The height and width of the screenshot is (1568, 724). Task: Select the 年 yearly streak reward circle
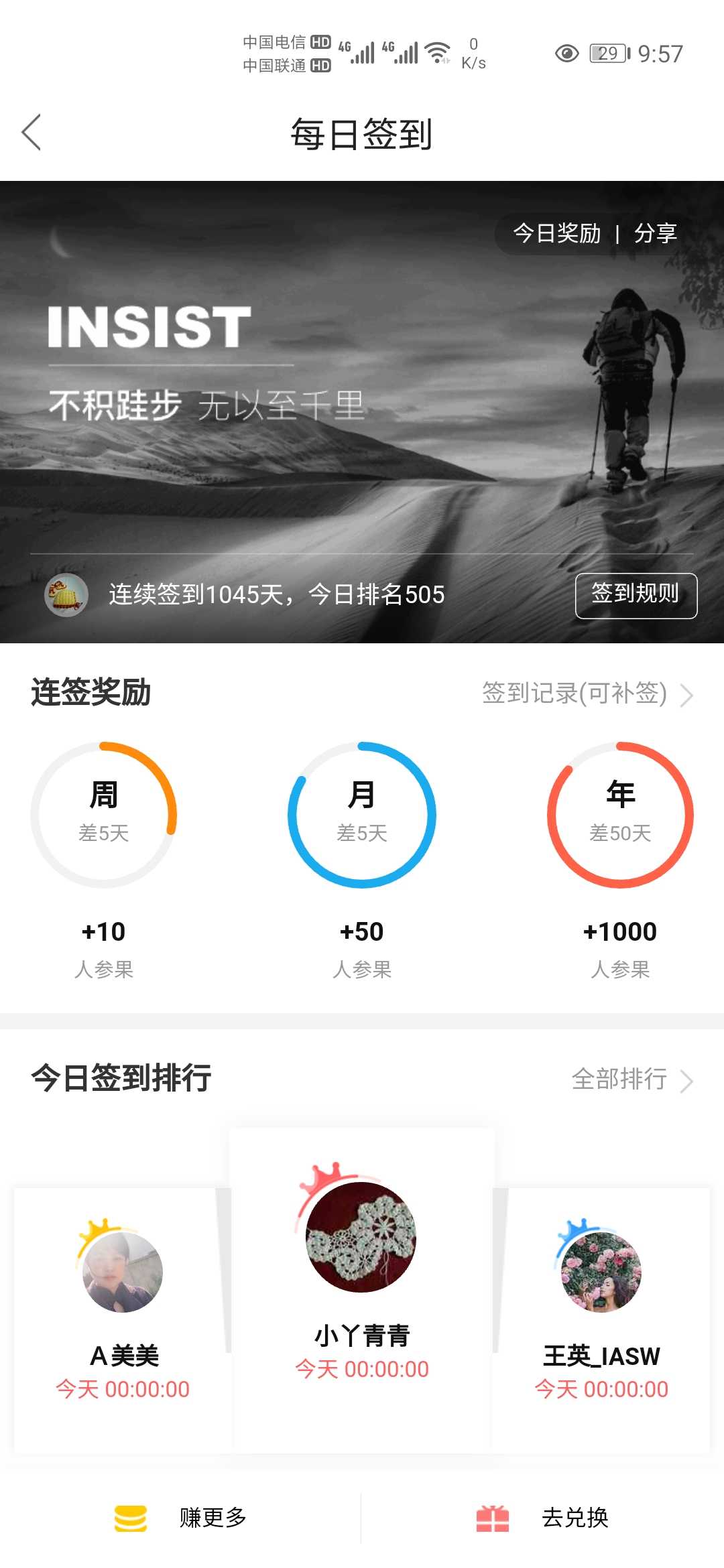coord(620,815)
